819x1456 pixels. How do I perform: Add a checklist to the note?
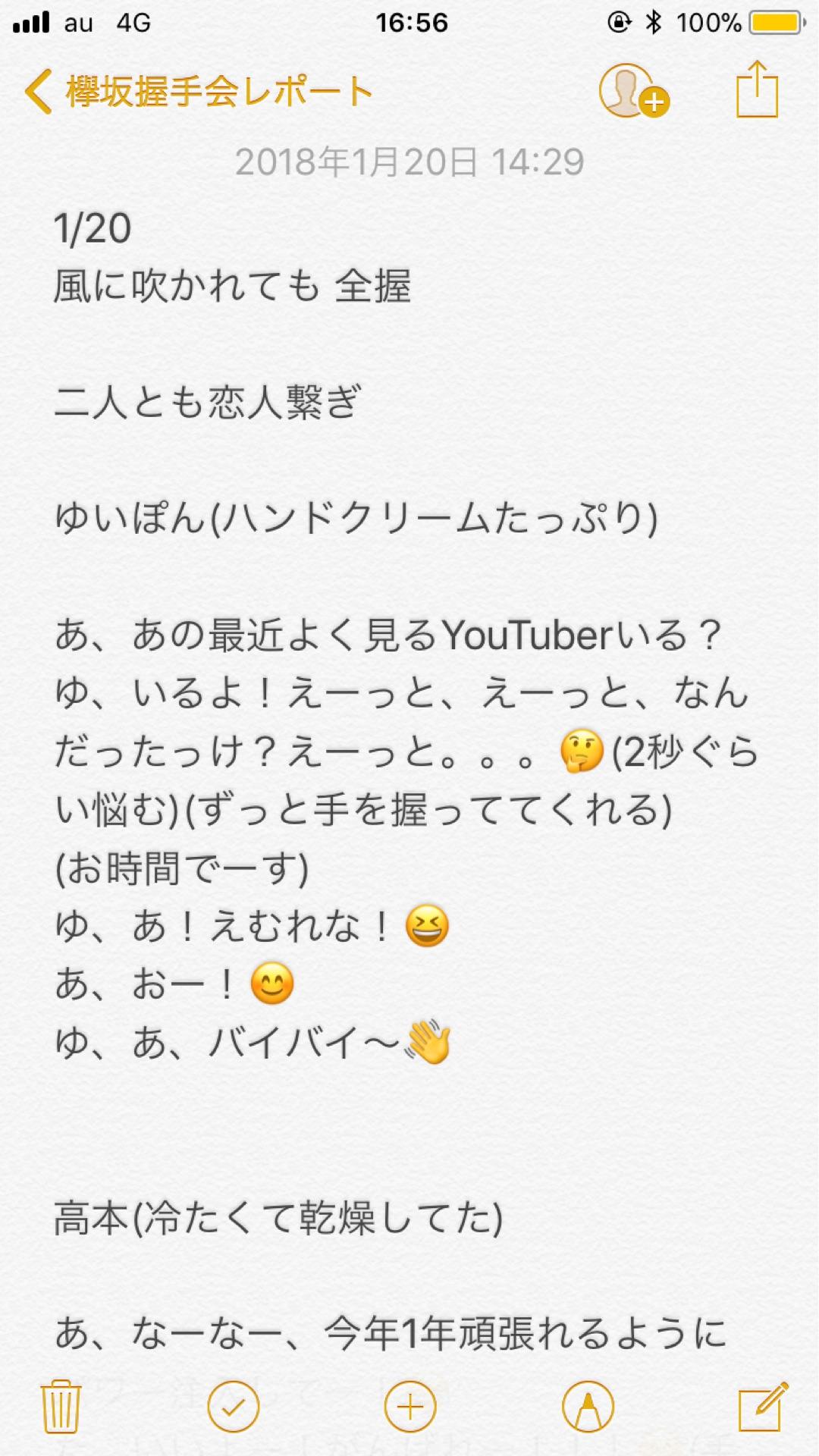point(234,1407)
